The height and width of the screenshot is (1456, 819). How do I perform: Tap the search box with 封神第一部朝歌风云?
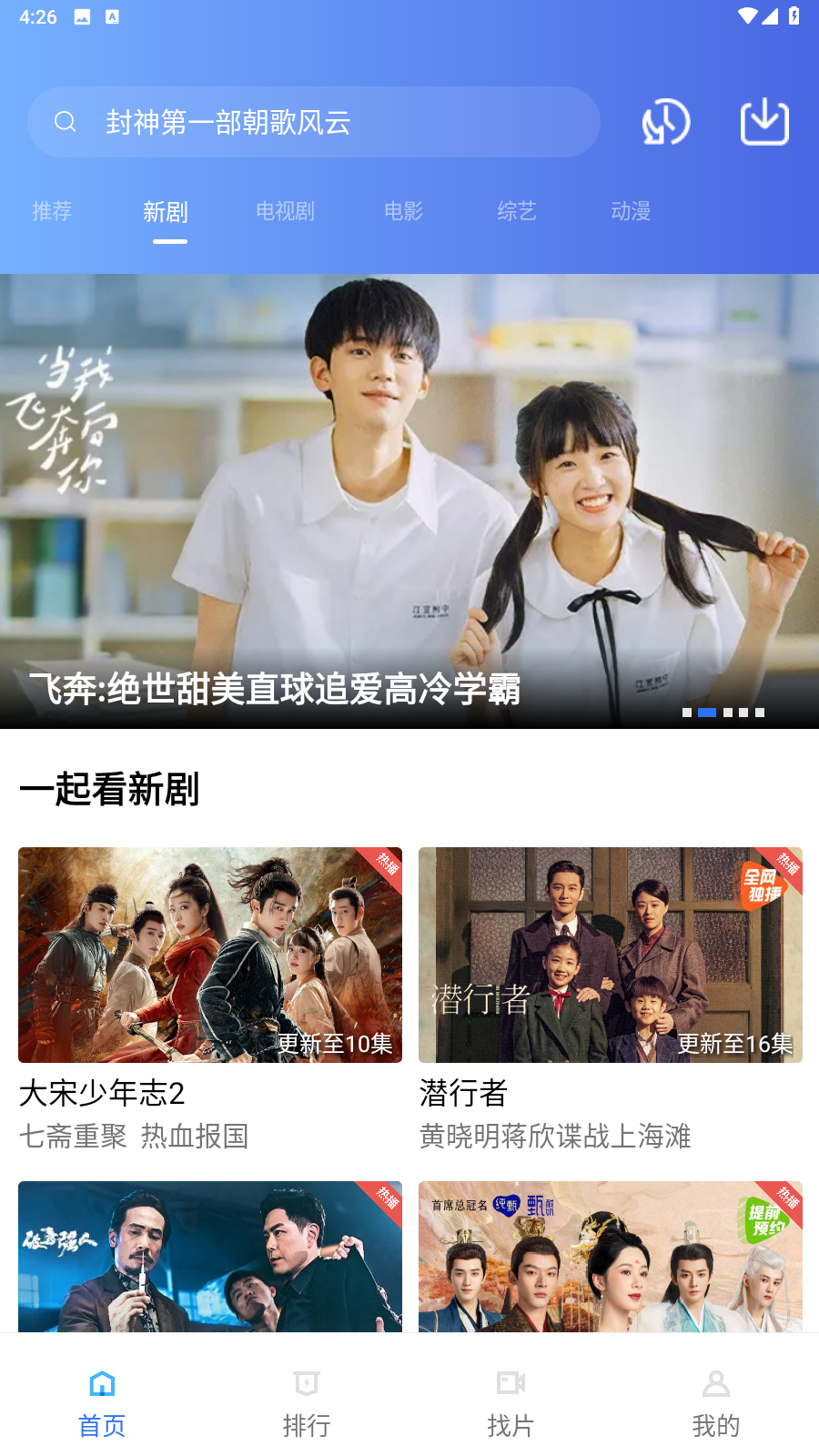pos(314,122)
